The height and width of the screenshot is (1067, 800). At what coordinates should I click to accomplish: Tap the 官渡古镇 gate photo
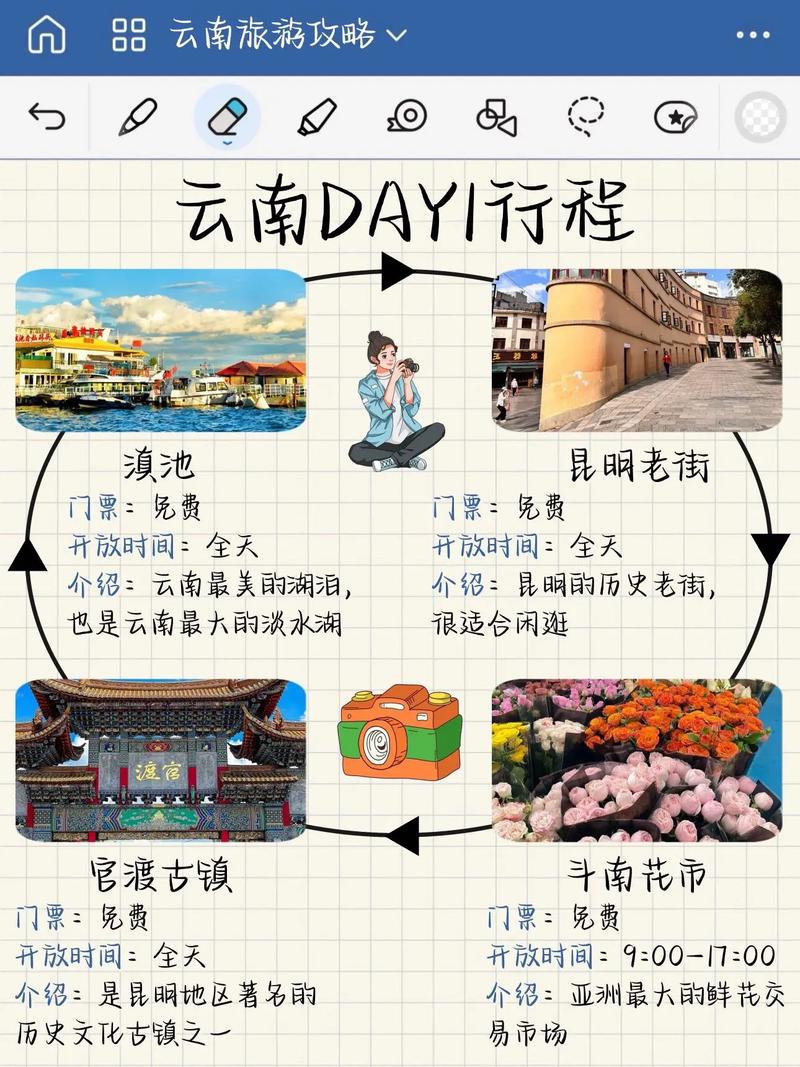click(x=160, y=762)
